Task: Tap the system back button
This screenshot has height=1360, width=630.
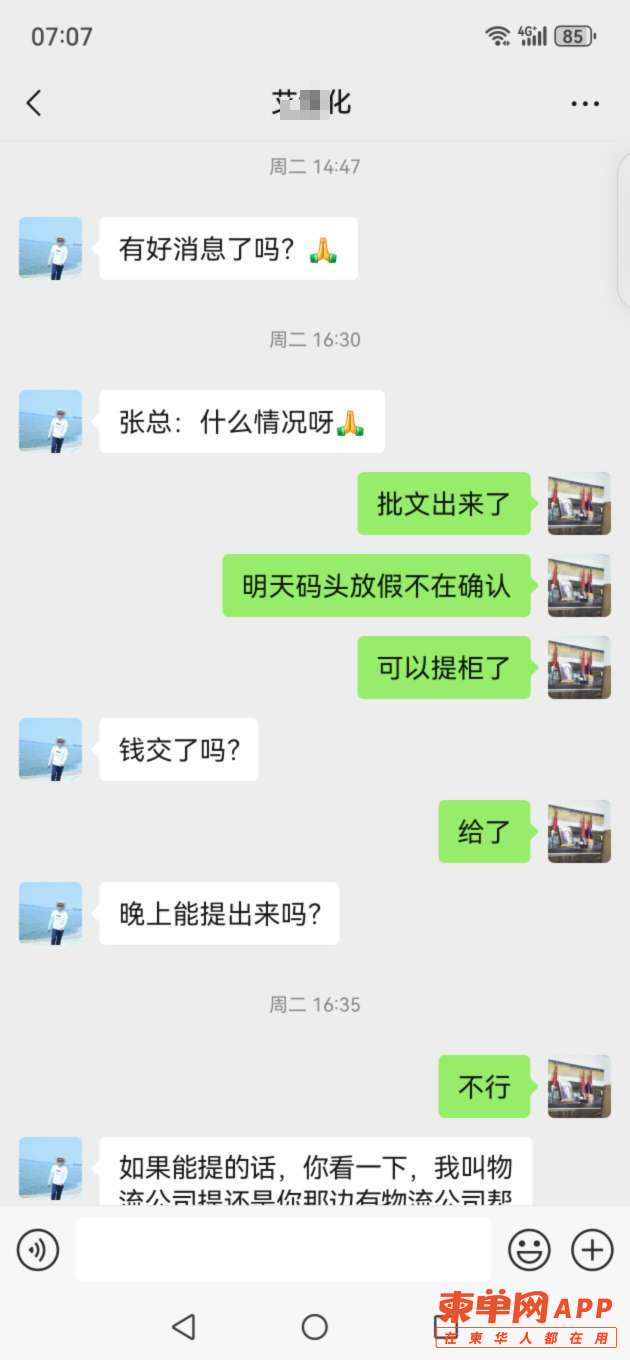Action: pos(183,1327)
